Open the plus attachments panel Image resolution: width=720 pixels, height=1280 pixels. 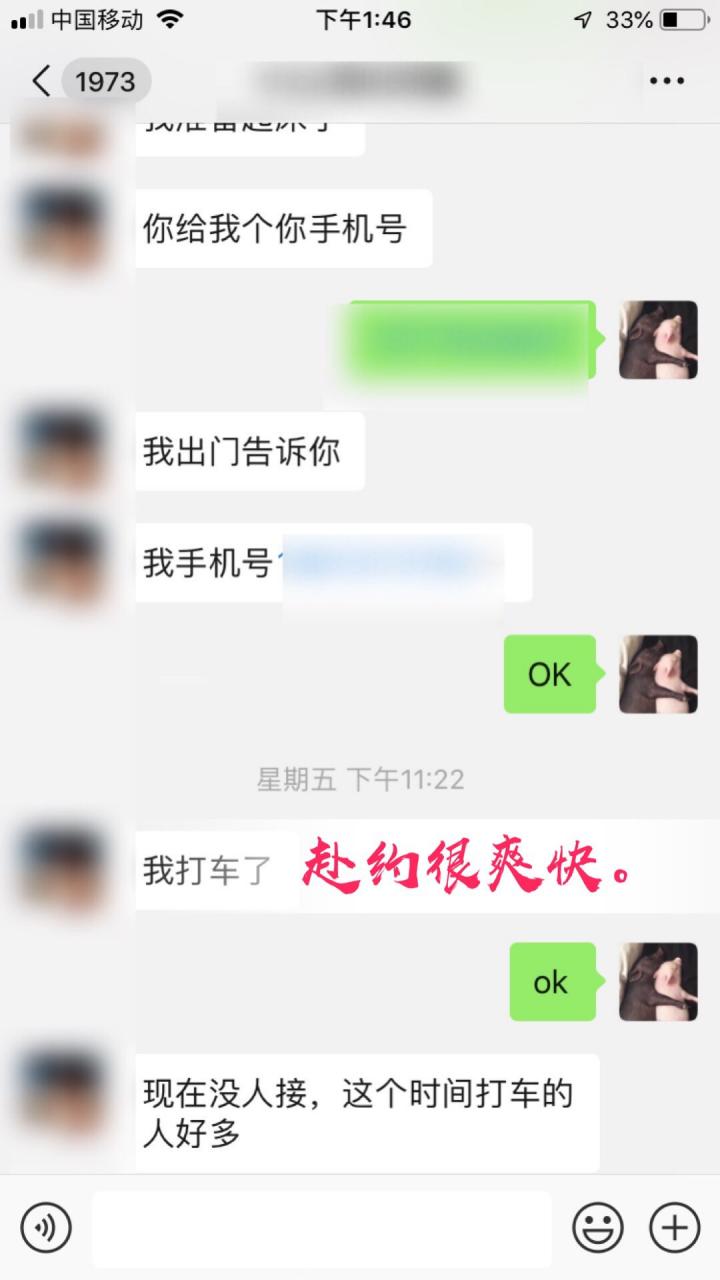coord(675,1226)
